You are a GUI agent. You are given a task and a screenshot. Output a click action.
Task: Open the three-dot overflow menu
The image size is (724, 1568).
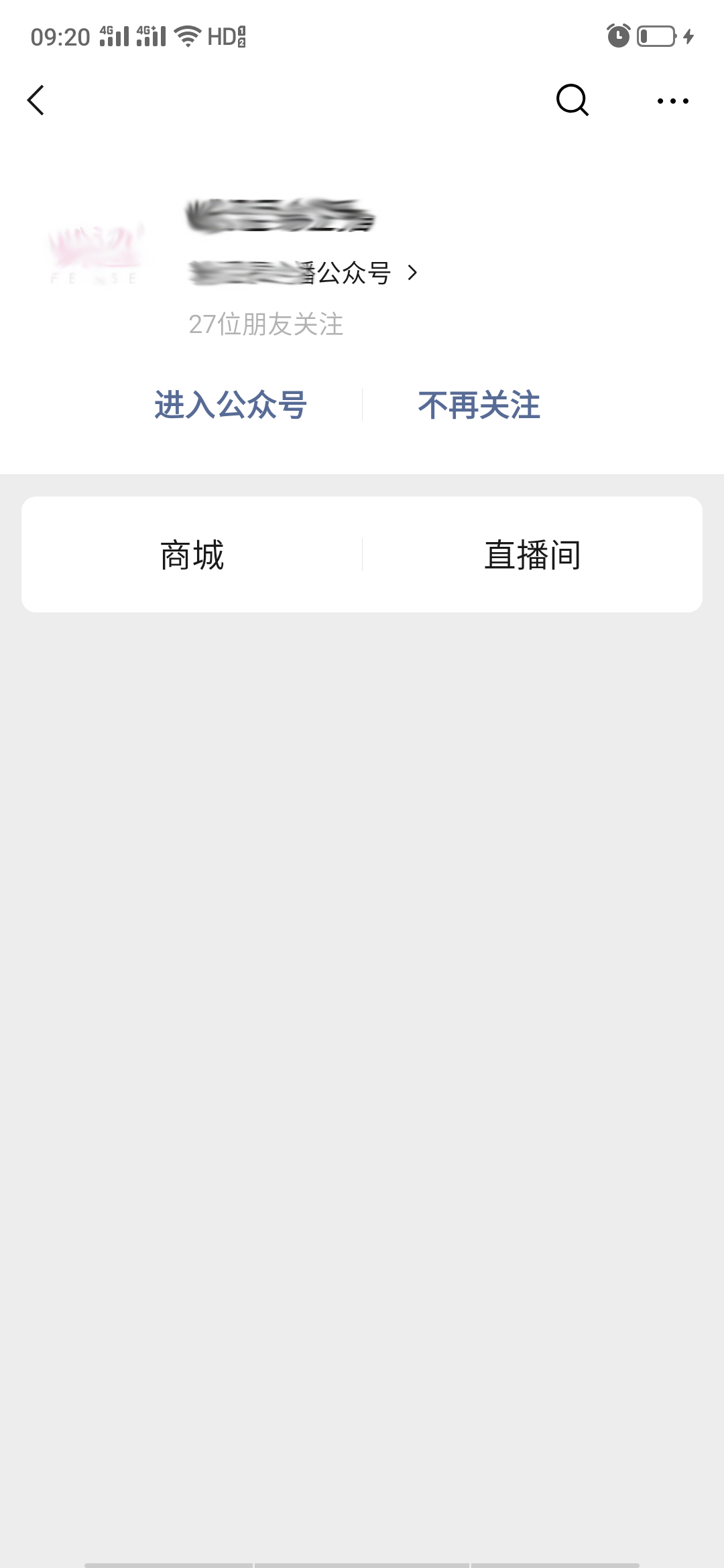click(x=672, y=101)
